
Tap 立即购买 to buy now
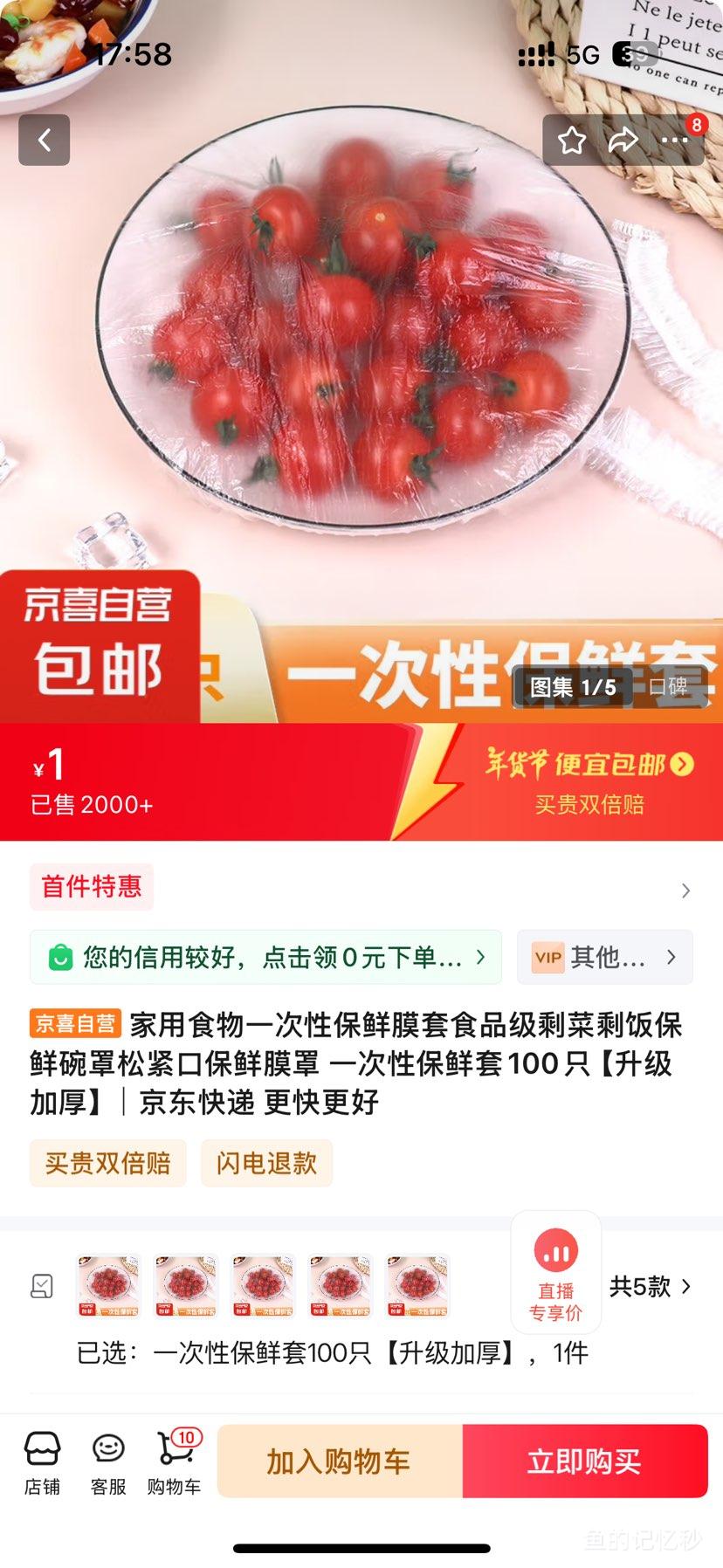click(584, 1461)
